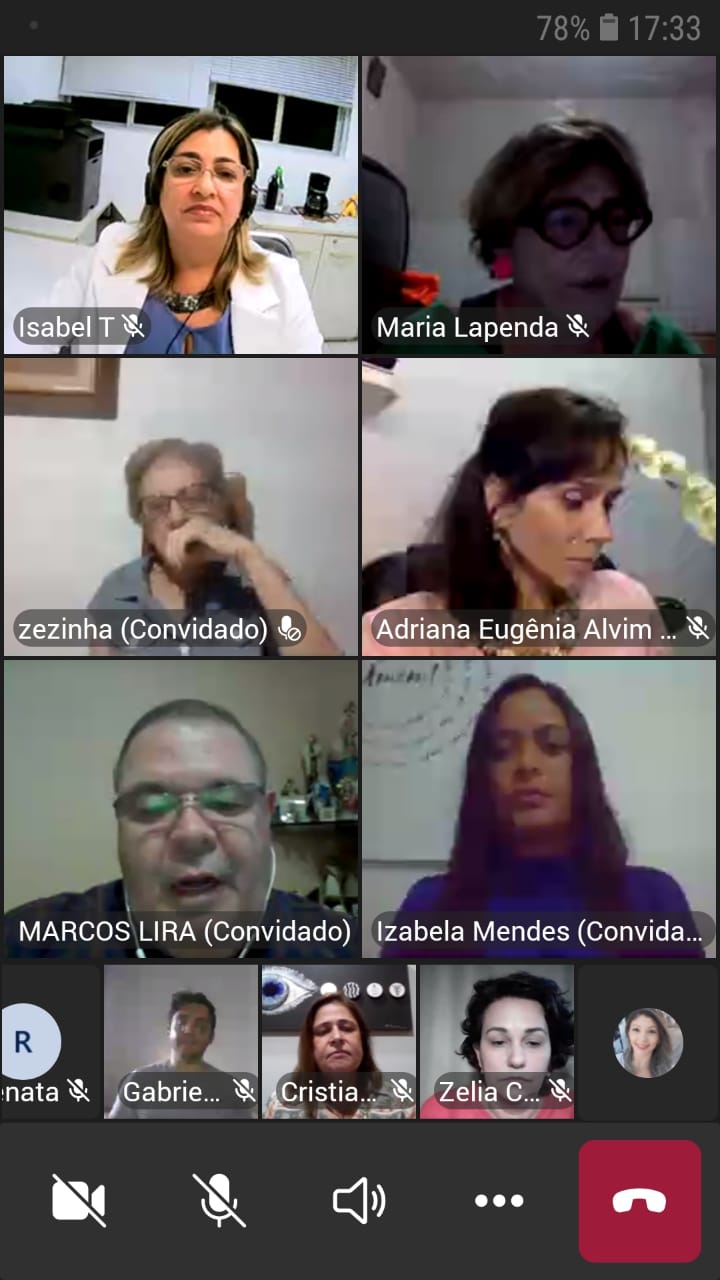Tap Gabriel's small video thumbnail
This screenshot has width=720, height=1280.
pyautogui.click(x=181, y=1041)
